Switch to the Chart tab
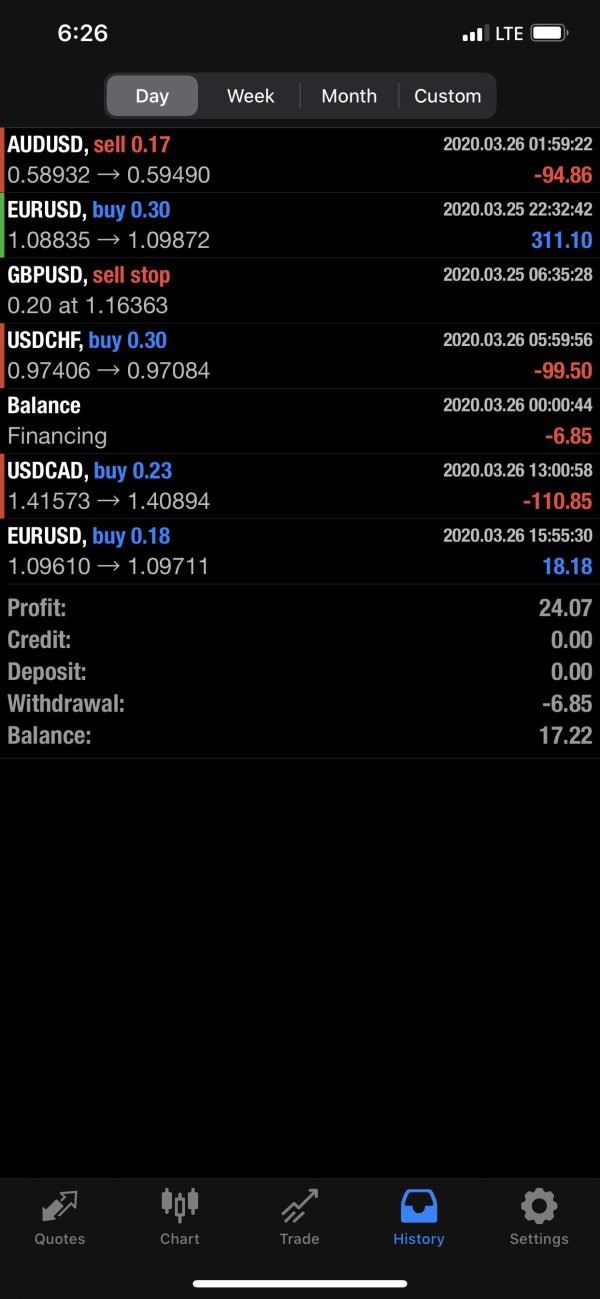600x1299 pixels. coord(180,1218)
